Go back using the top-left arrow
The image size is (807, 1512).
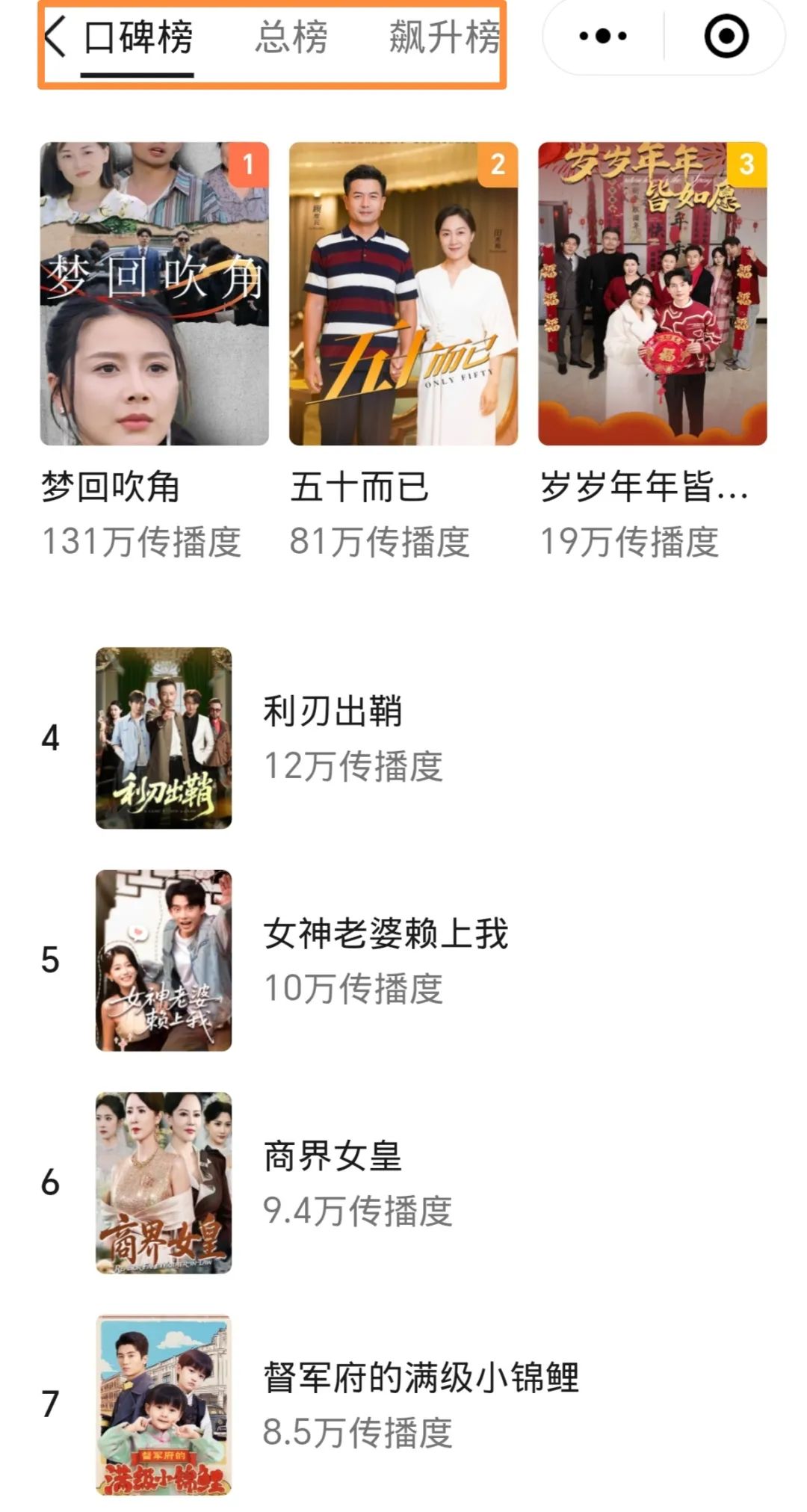[x=55, y=37]
